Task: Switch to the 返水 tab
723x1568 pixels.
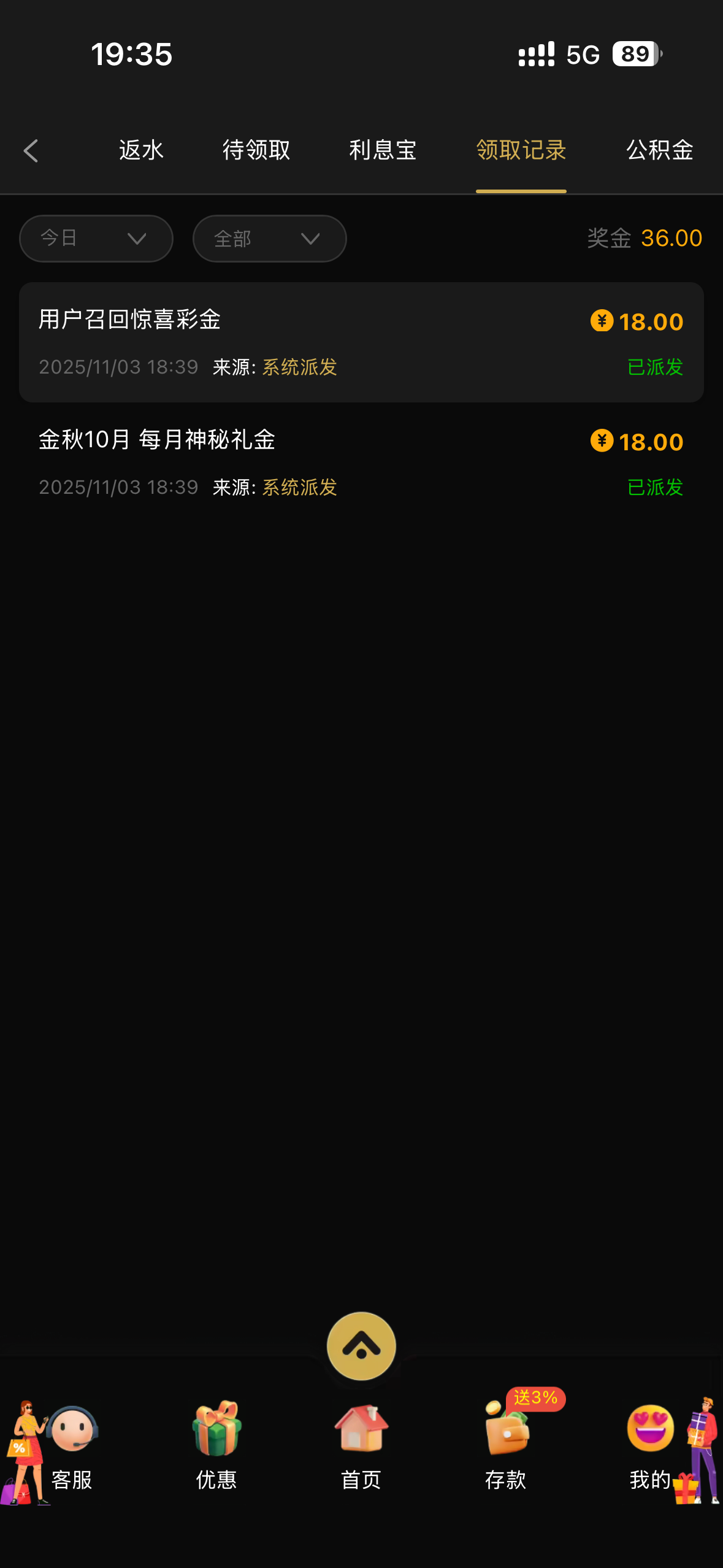Action: (141, 151)
